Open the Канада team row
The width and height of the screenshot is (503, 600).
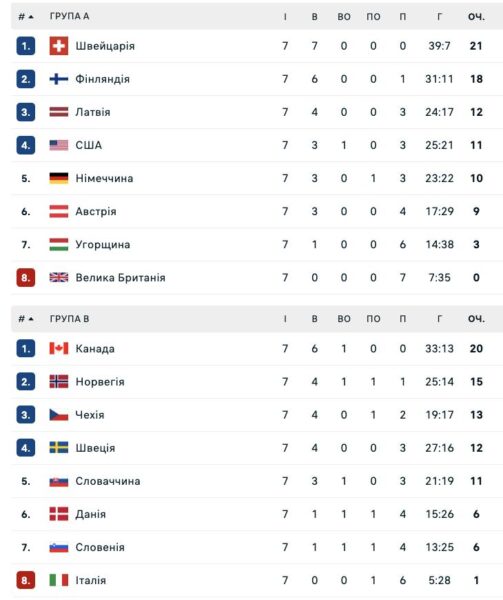[257, 349]
